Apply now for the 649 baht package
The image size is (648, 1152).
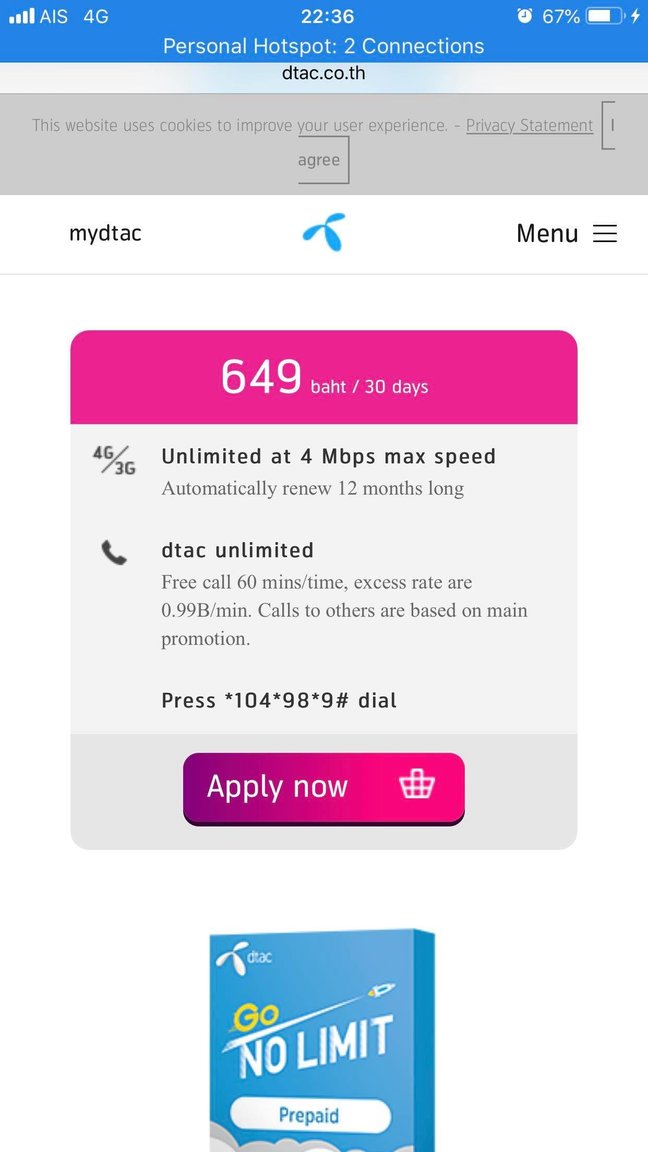coord(323,787)
